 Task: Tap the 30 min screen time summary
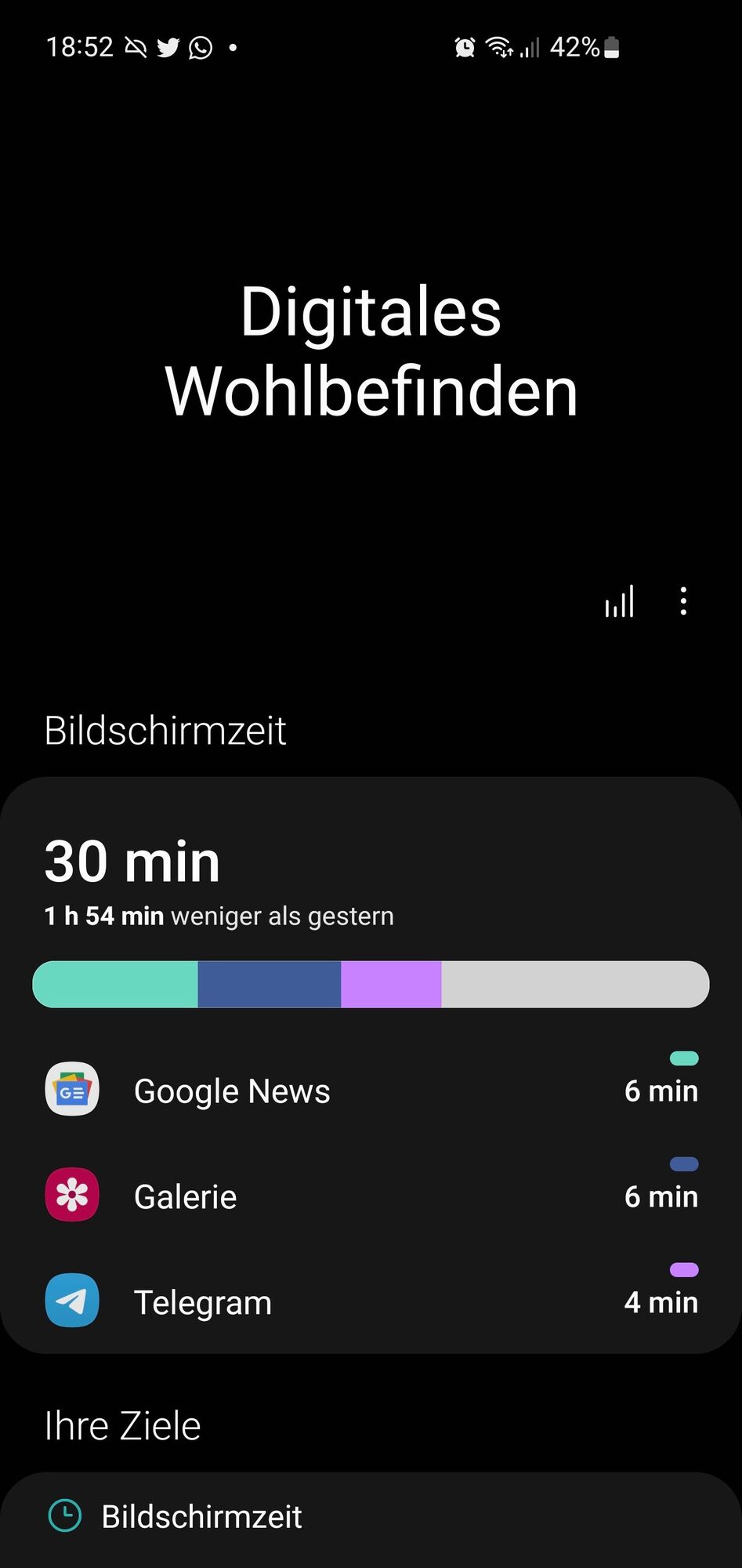(132, 862)
